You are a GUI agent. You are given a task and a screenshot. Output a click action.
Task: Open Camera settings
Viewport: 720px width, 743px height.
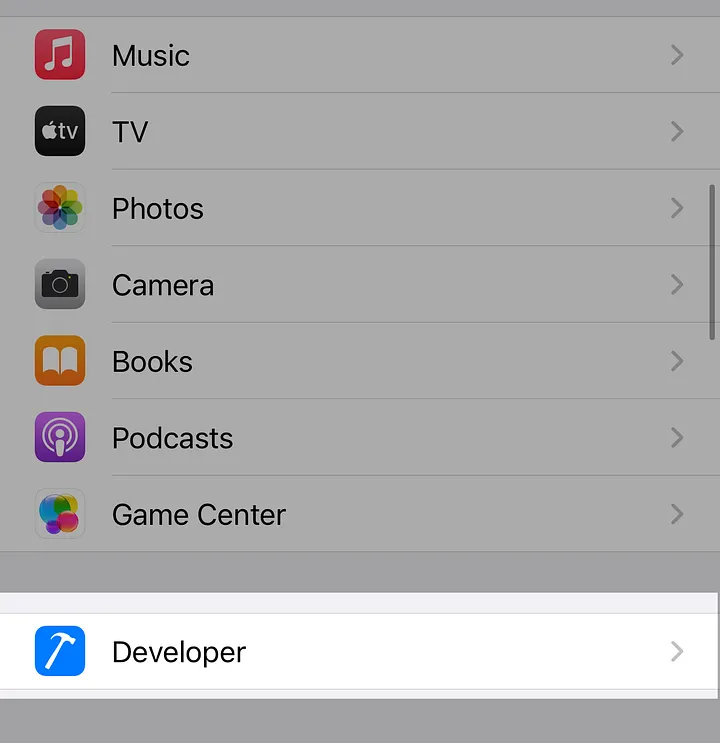[360, 285]
